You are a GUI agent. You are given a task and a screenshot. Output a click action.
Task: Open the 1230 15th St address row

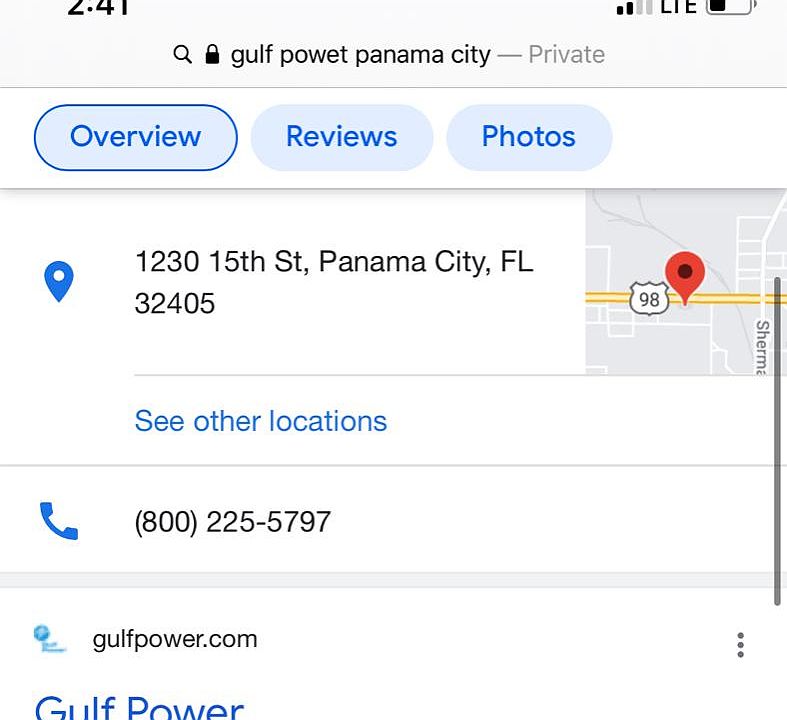click(334, 282)
